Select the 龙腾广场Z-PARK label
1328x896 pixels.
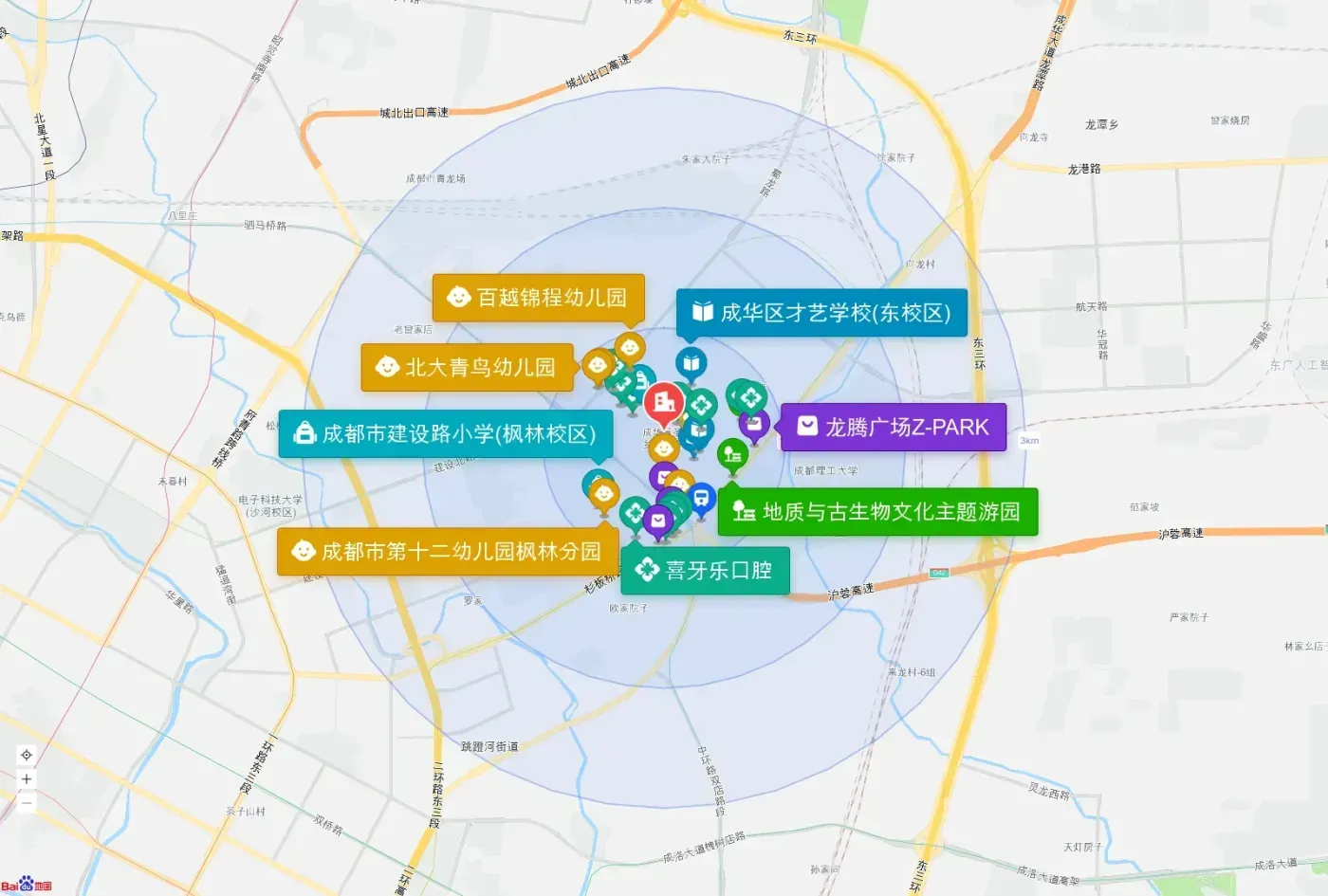(x=893, y=428)
